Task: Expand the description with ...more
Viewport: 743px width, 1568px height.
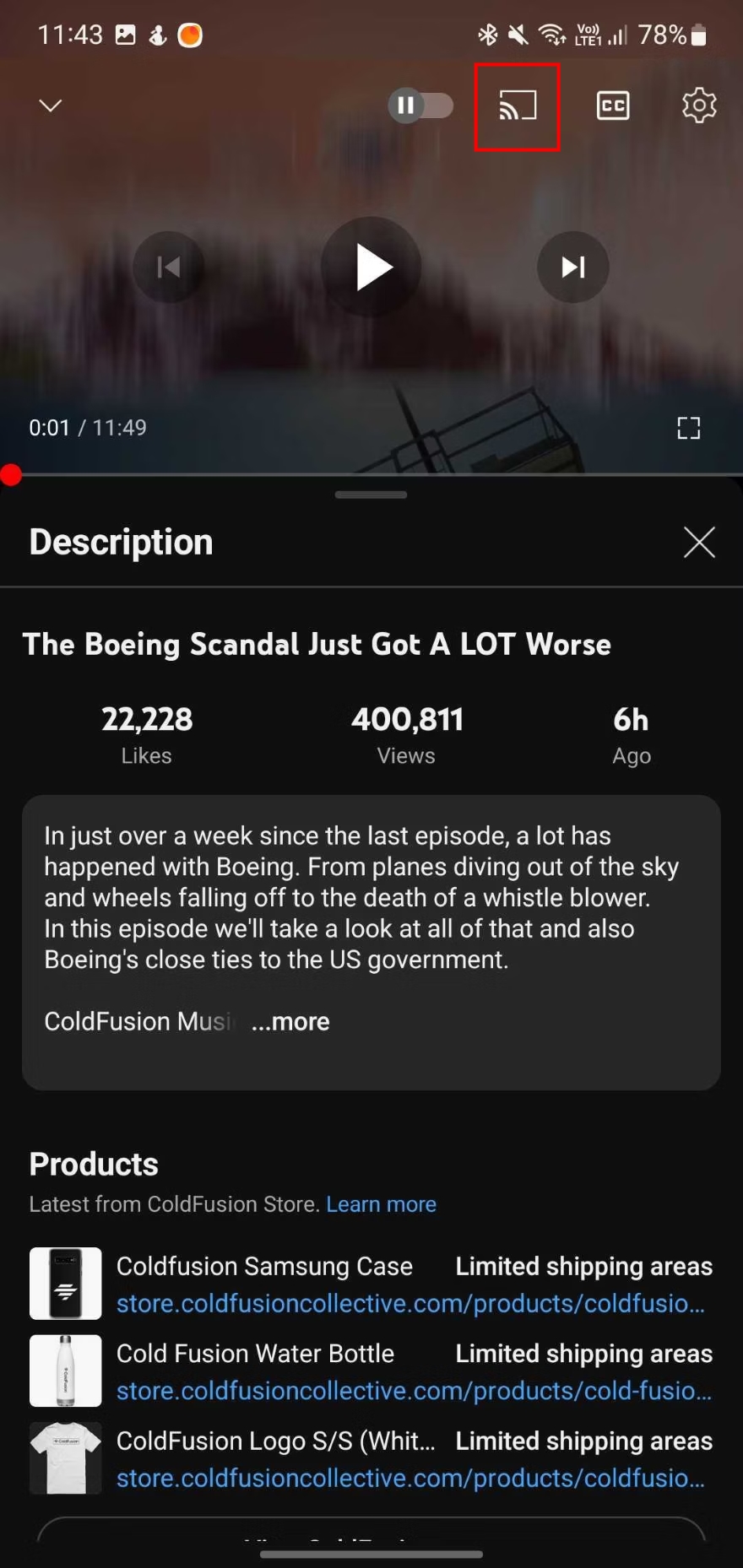Action: click(x=290, y=1021)
